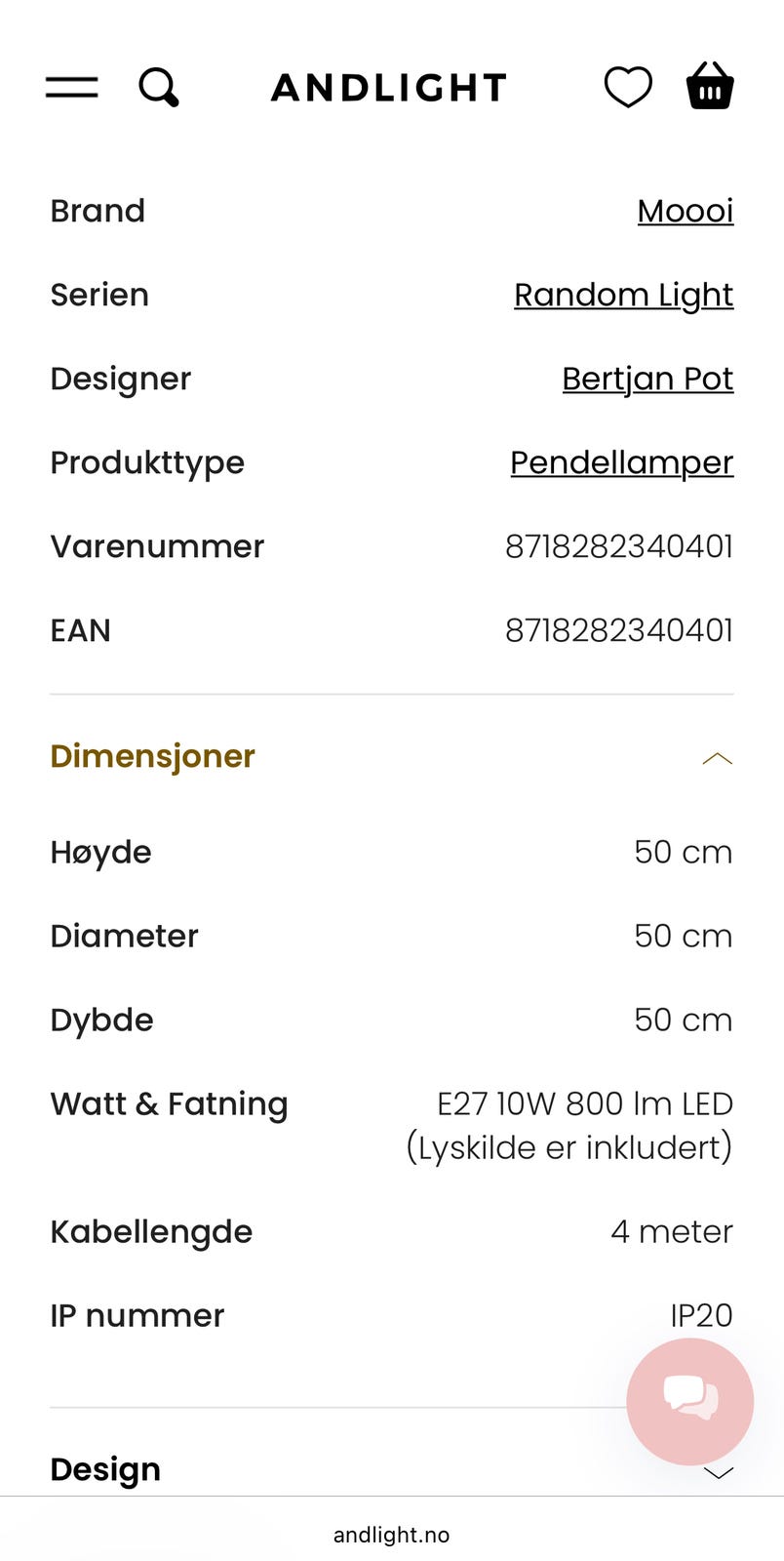
Task: Go to the Andlight home page
Action: point(389,88)
